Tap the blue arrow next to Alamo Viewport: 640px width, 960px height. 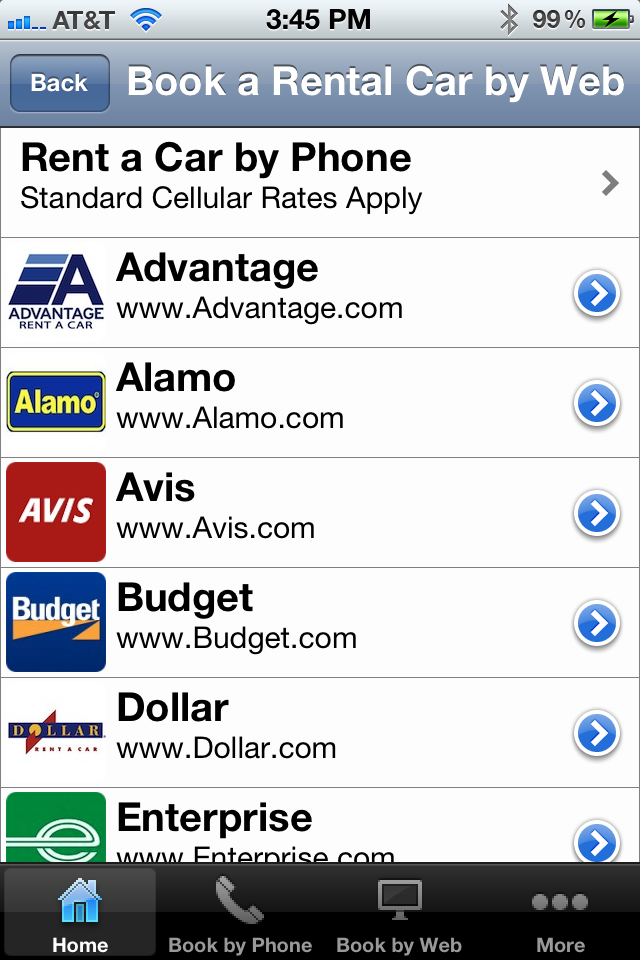pos(597,403)
